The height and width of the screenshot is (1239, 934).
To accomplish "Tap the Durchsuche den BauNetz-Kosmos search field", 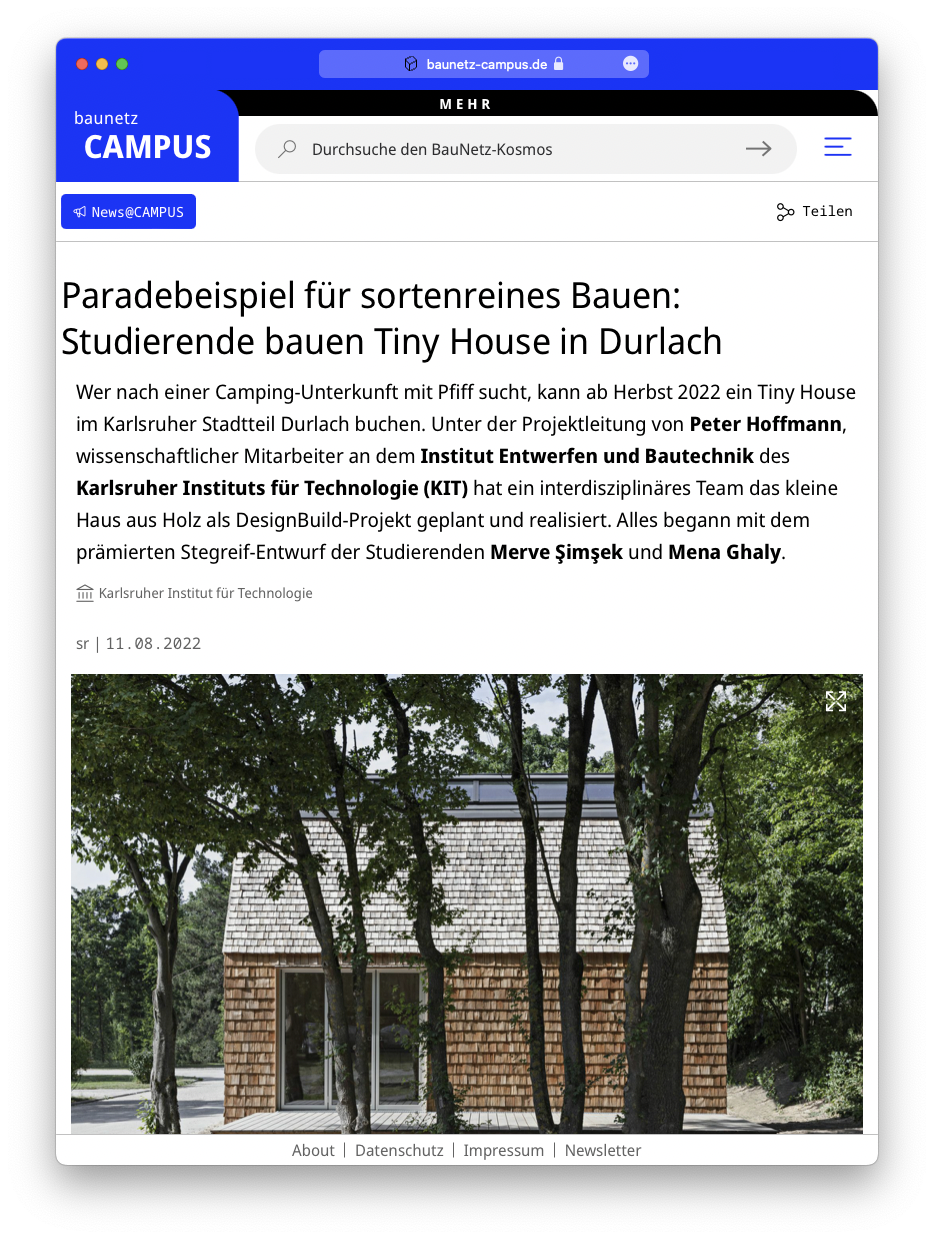I will point(500,149).
